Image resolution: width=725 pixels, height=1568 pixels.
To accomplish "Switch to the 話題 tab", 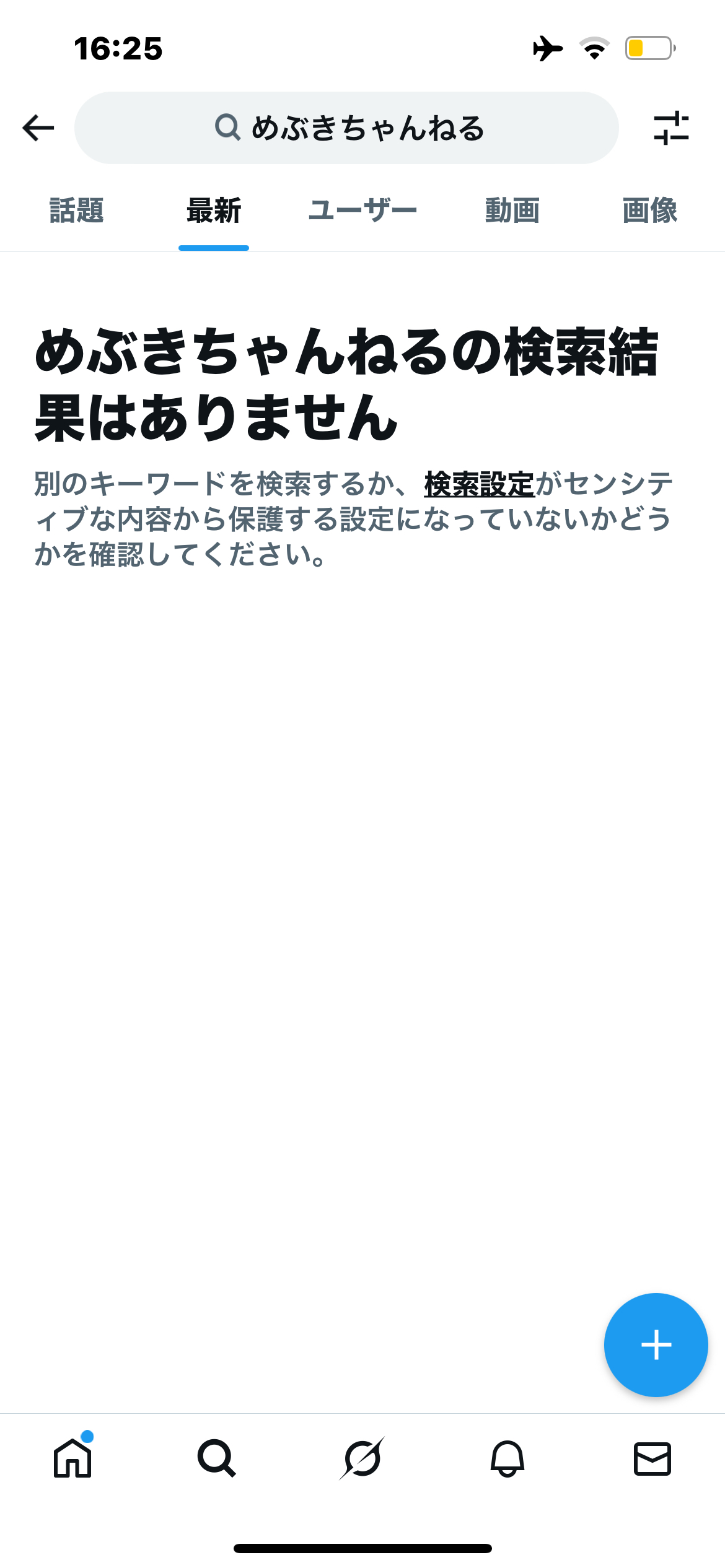I will [76, 211].
